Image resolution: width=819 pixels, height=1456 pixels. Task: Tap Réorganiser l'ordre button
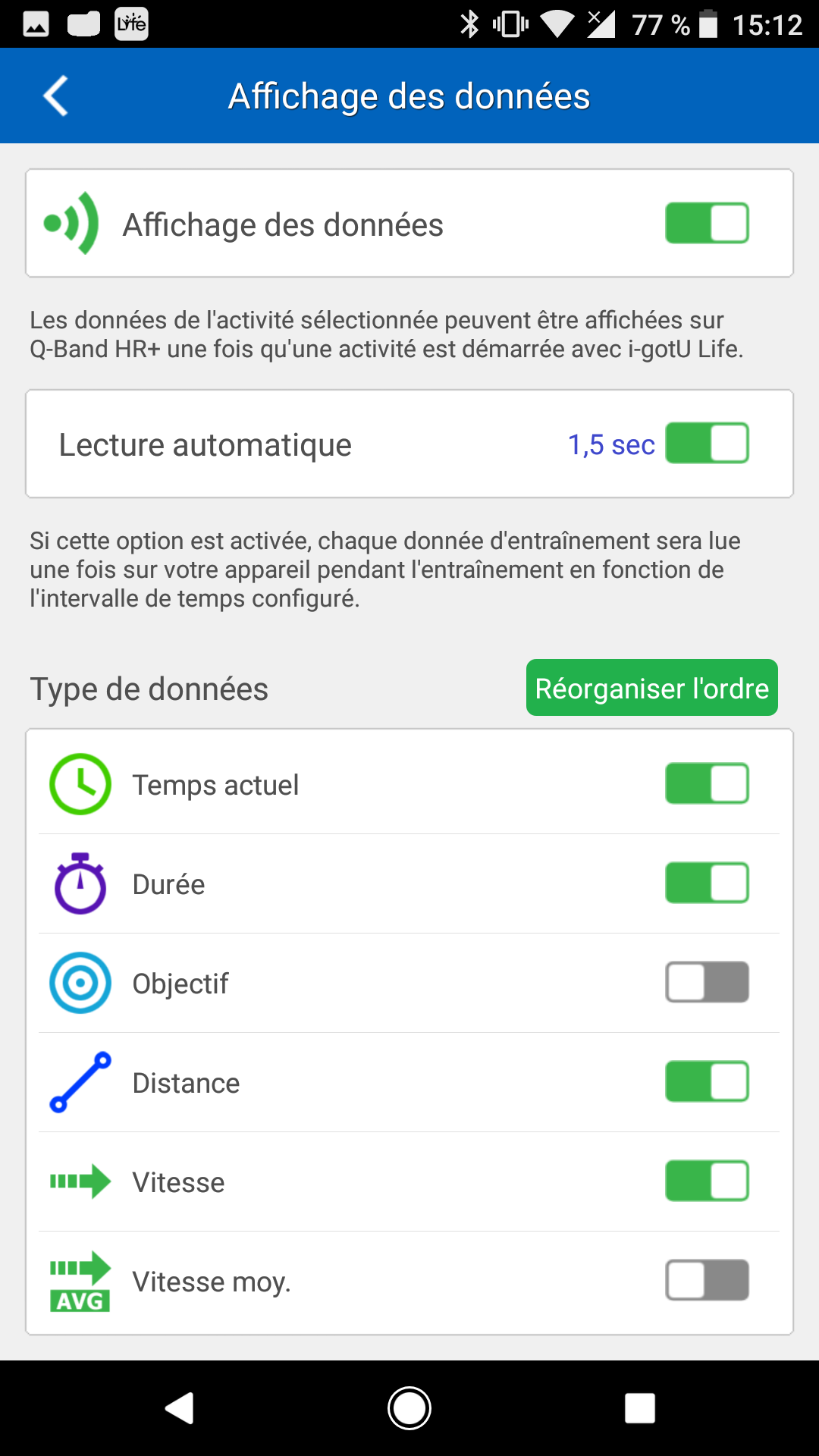[x=652, y=688]
